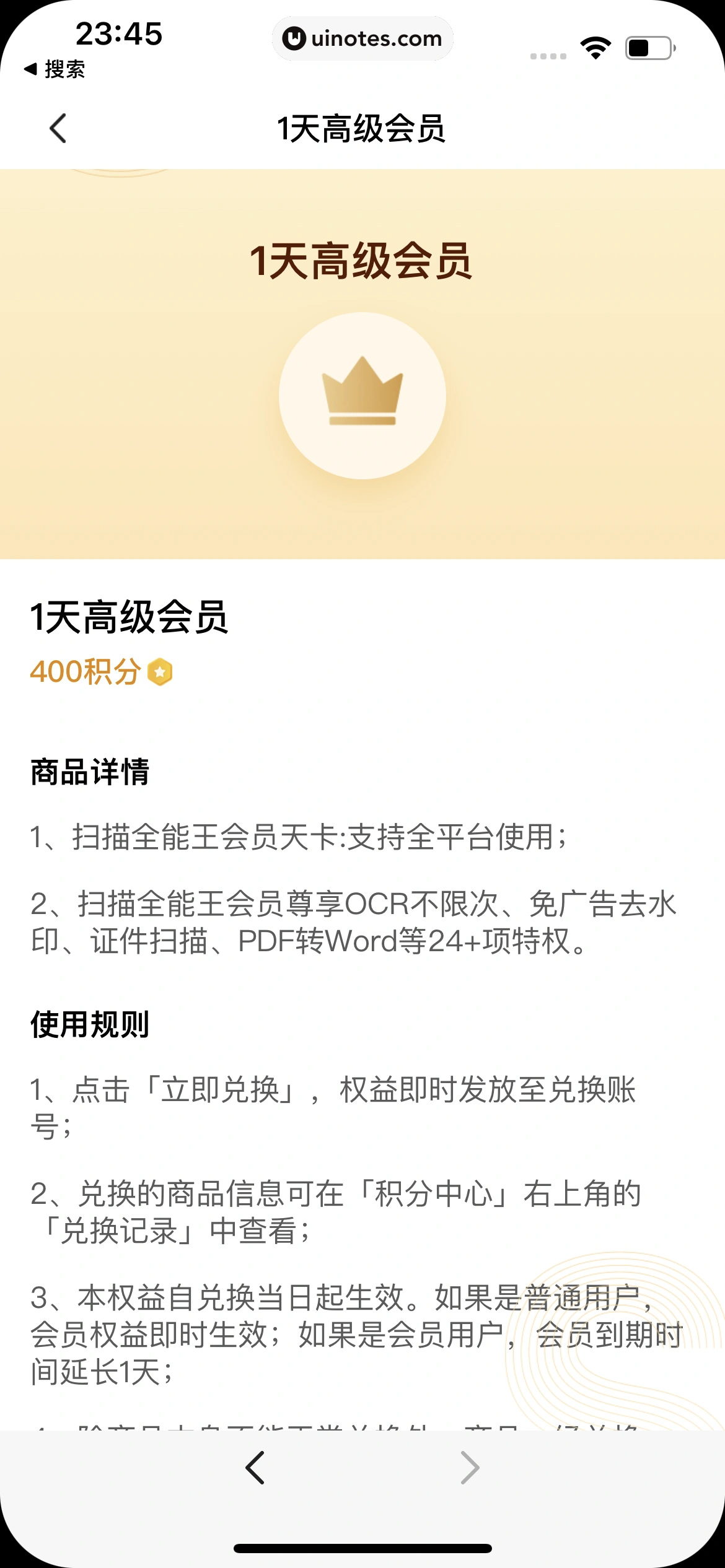Tap the bottom browser back arrow

tap(255, 1467)
